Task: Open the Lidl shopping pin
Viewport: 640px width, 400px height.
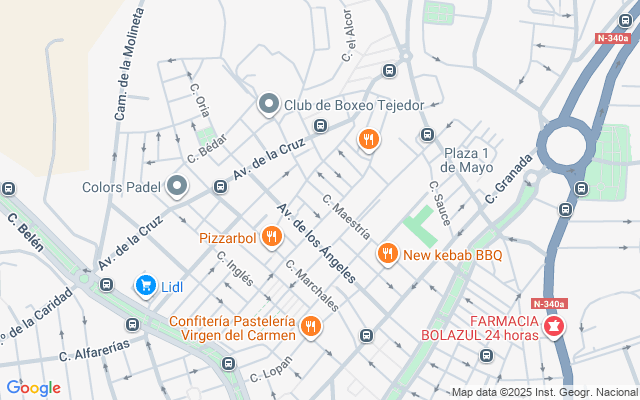Action: coord(146,286)
